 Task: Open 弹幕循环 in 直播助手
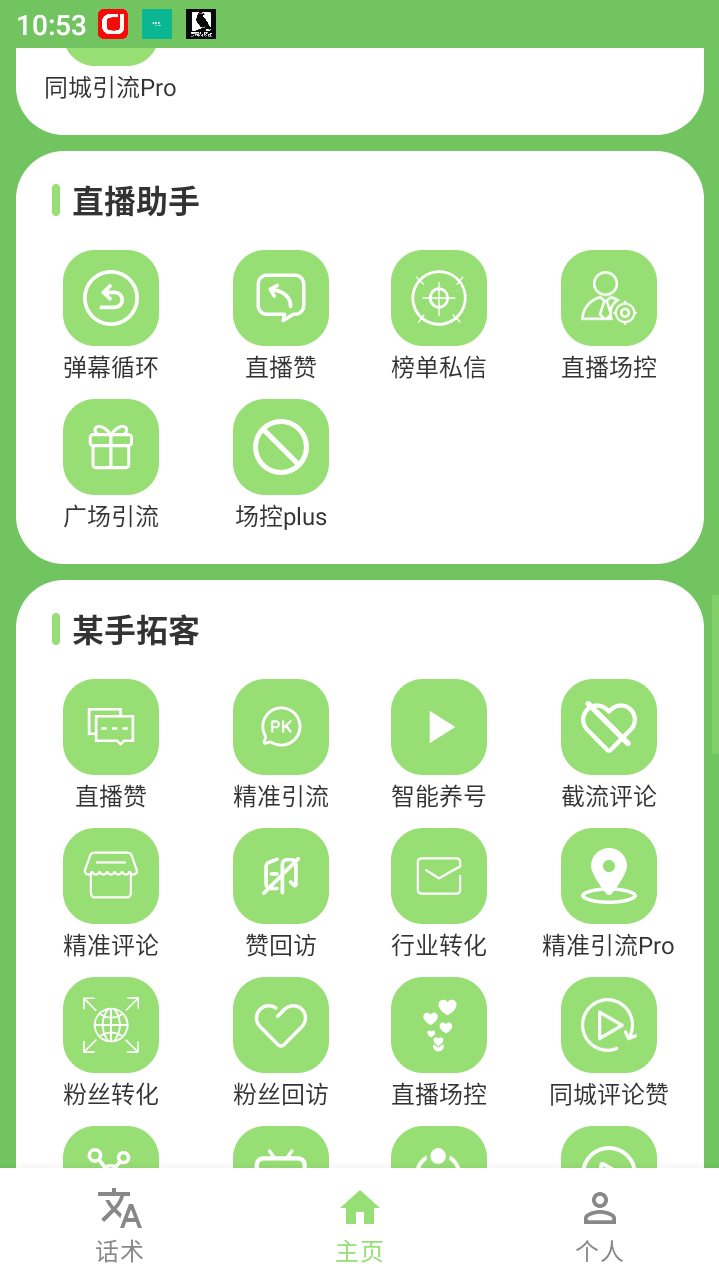[x=111, y=298]
